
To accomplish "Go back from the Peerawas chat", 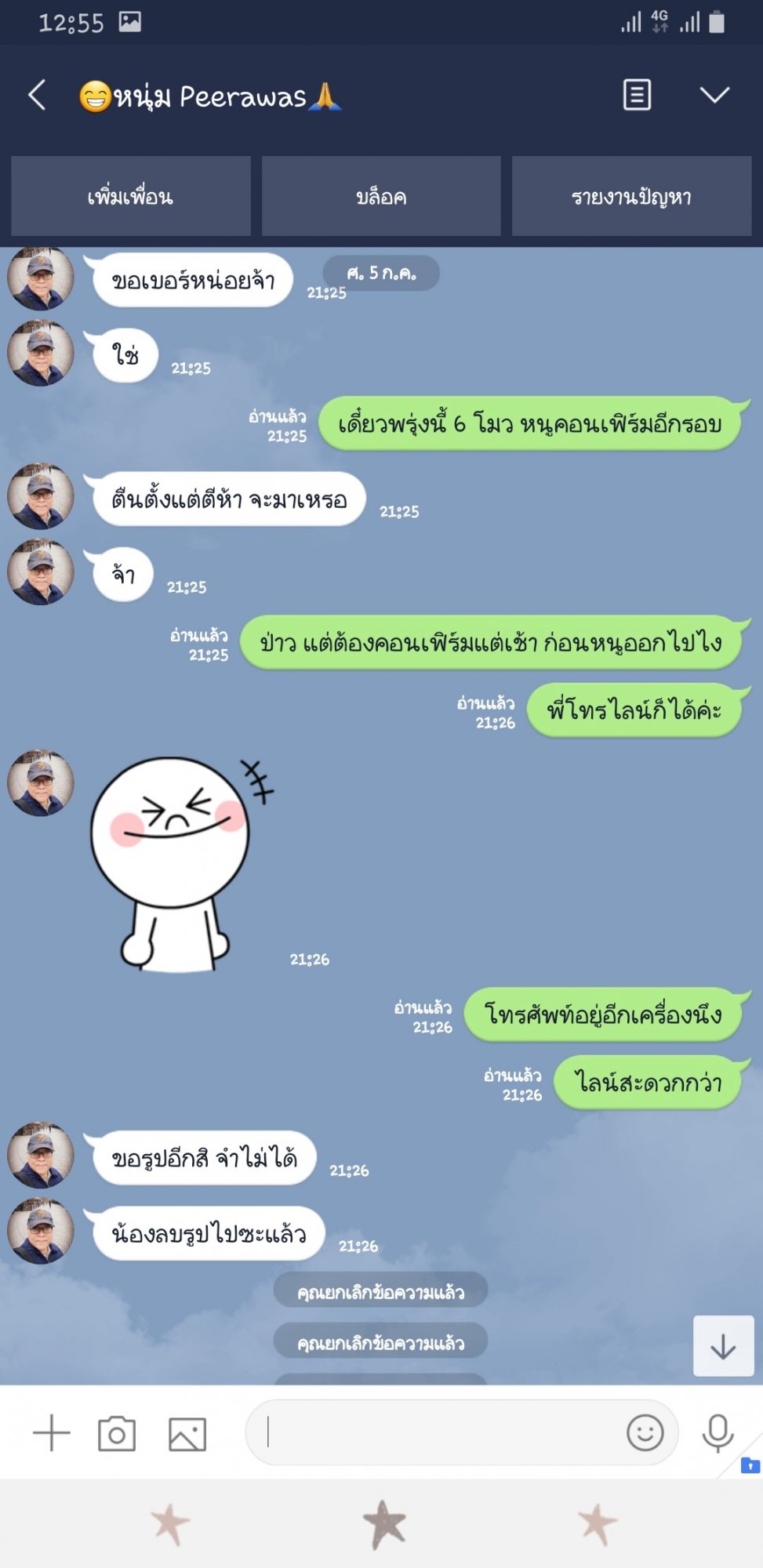I will pyautogui.click(x=37, y=96).
